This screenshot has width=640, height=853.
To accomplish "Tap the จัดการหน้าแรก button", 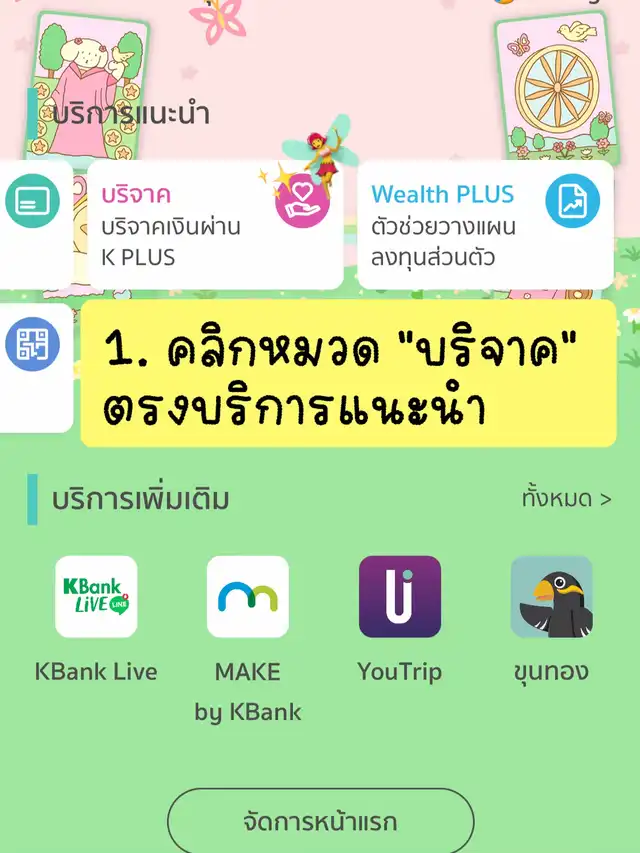I will point(320,822).
